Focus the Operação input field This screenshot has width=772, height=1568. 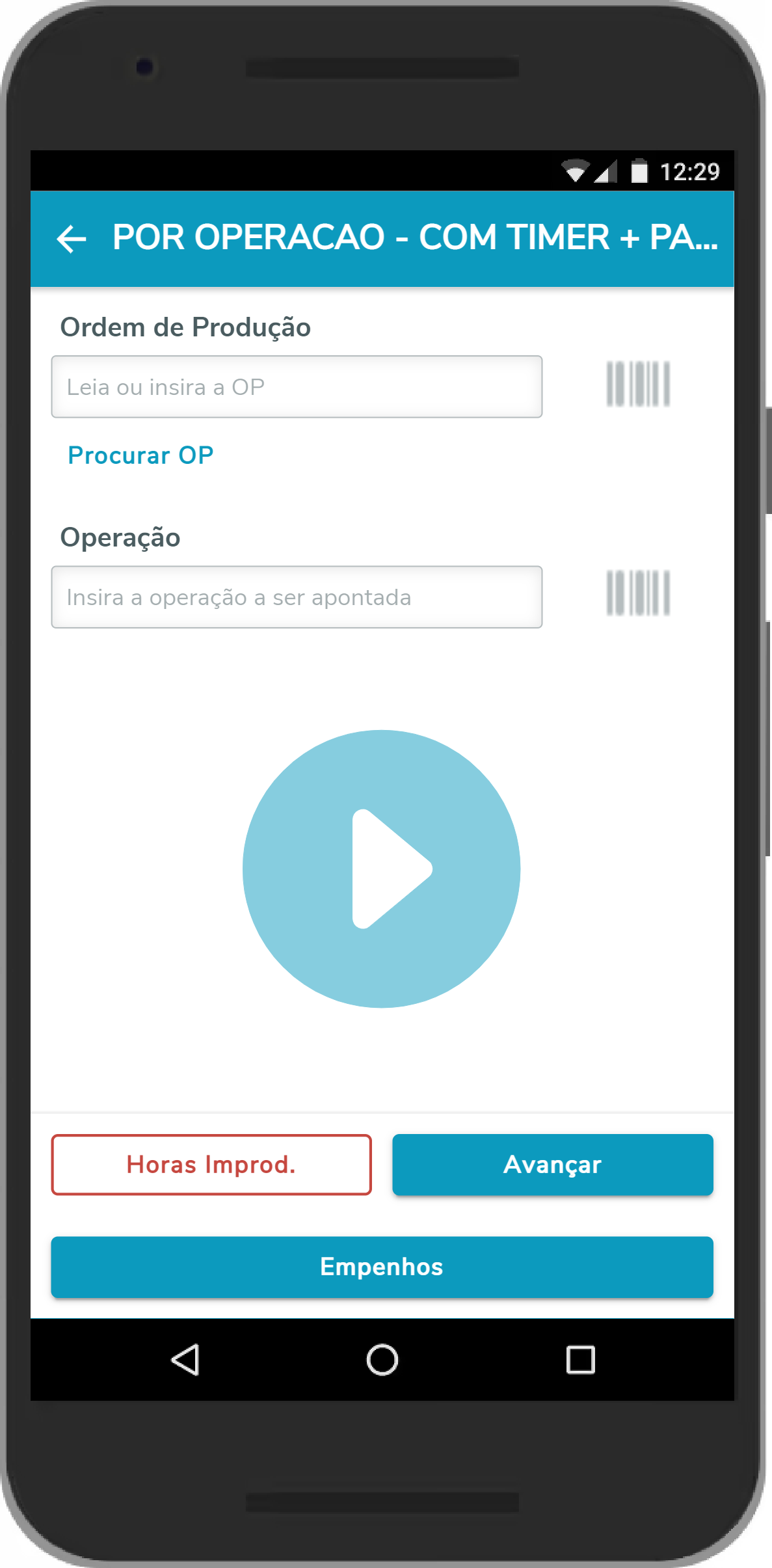[297, 597]
